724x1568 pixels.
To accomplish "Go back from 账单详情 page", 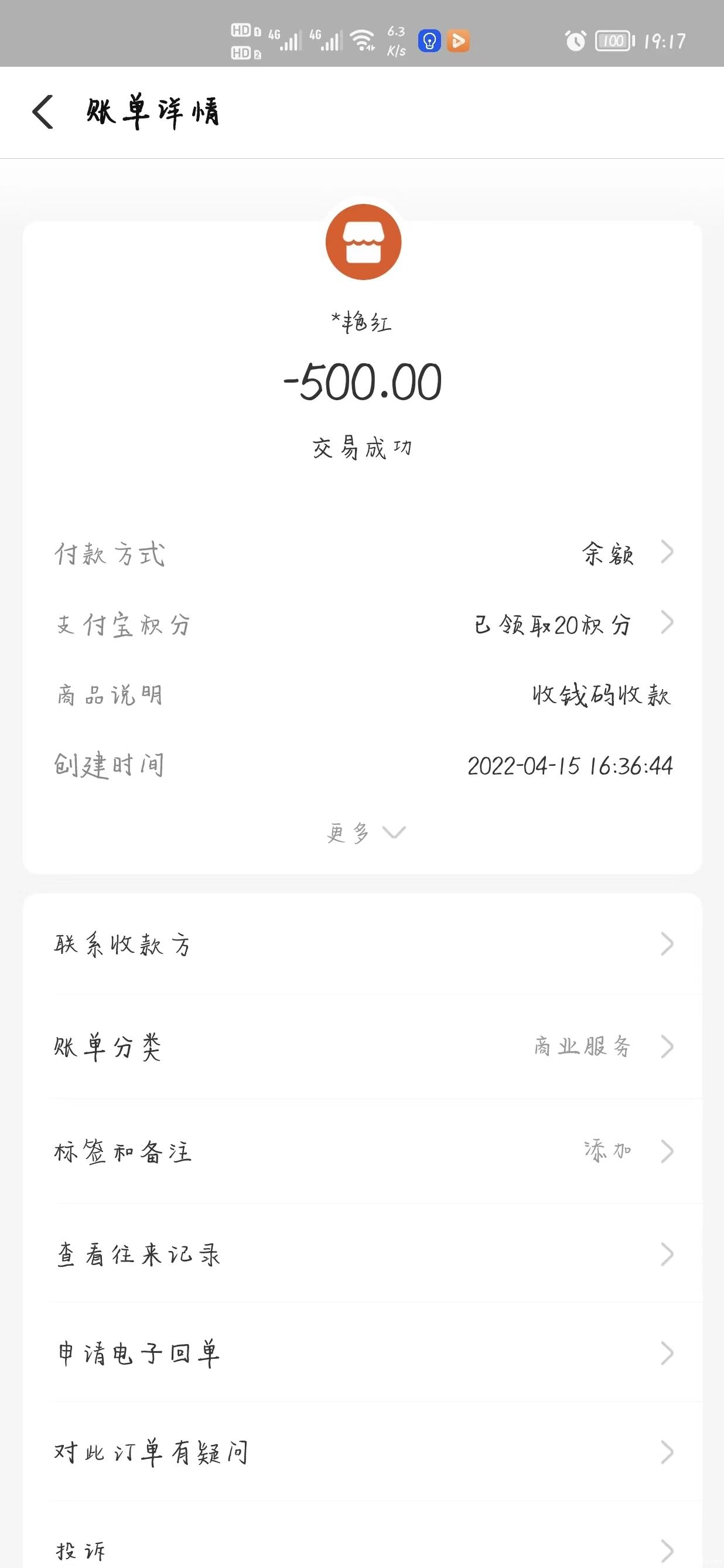I will click(x=43, y=112).
